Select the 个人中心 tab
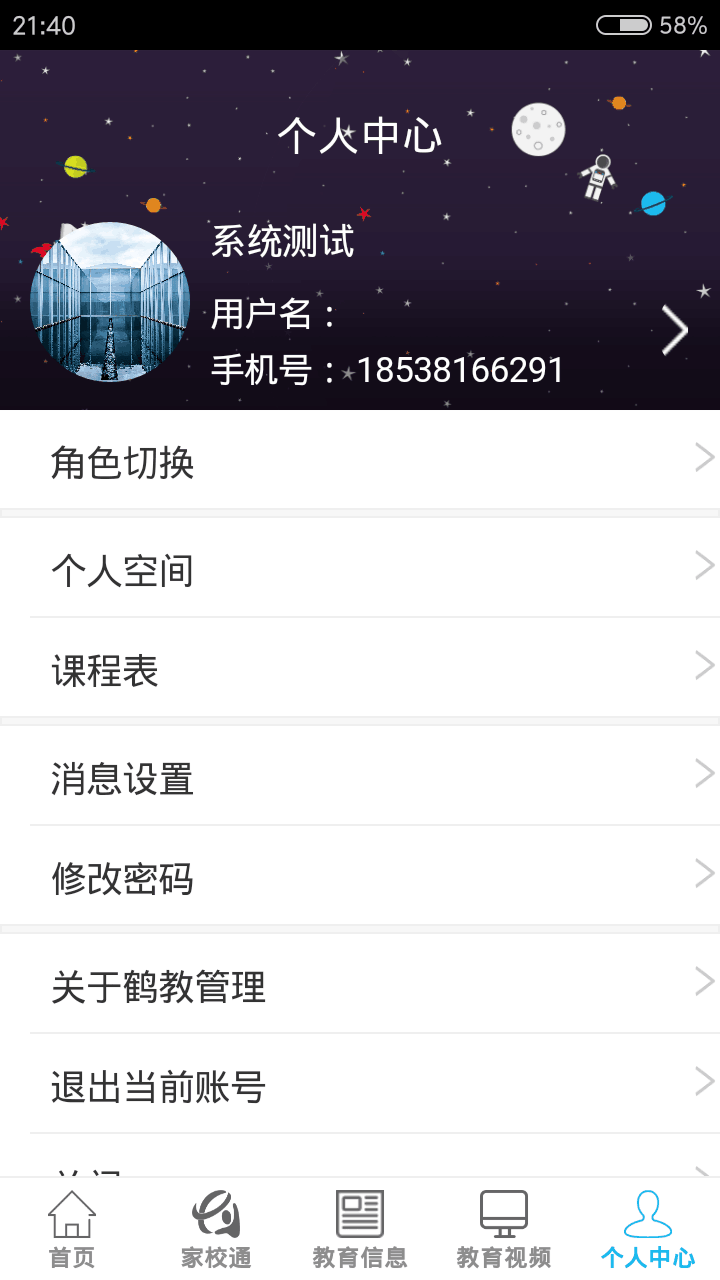 648,1230
